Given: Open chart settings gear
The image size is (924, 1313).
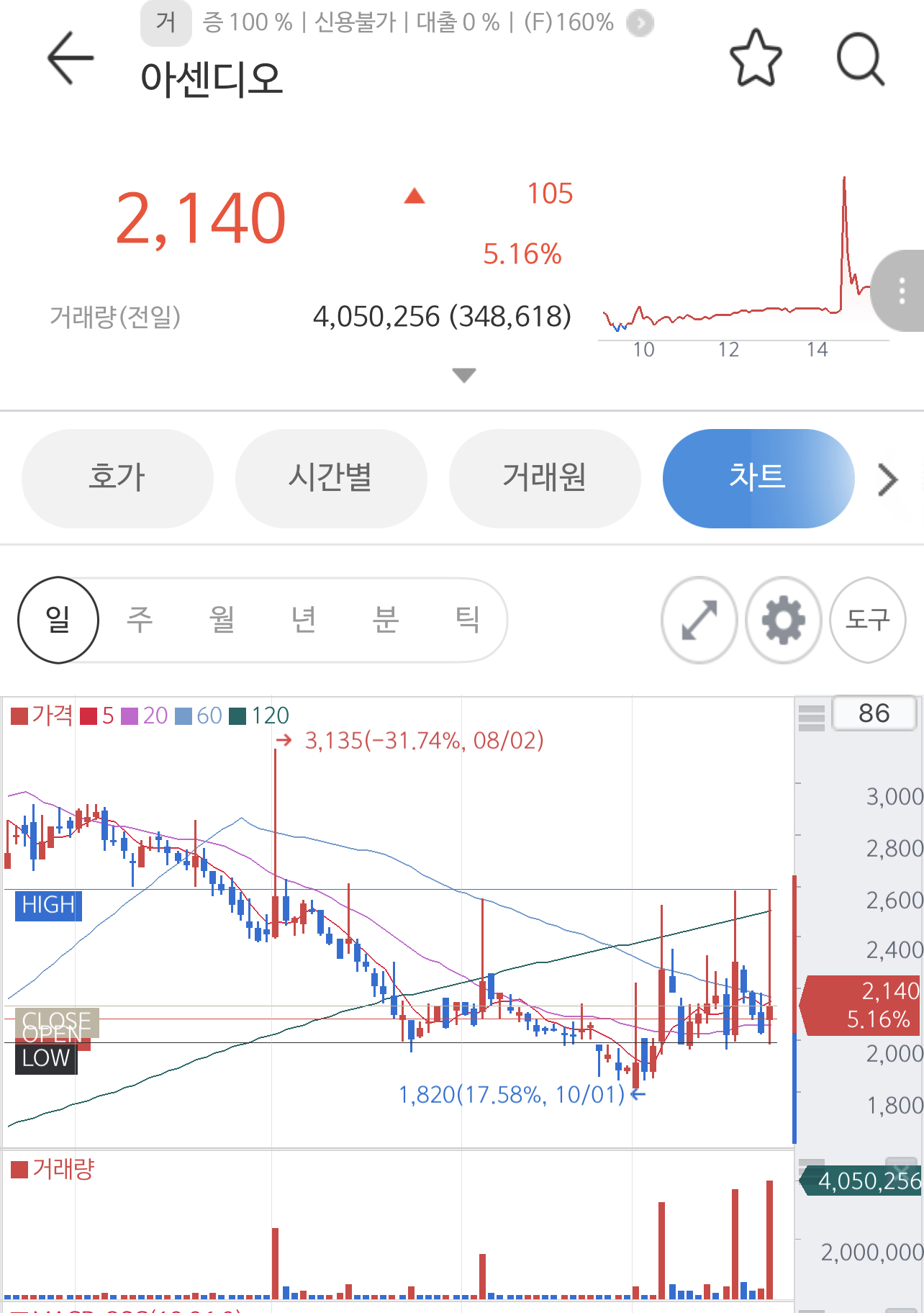Looking at the screenshot, I should pyautogui.click(x=783, y=620).
